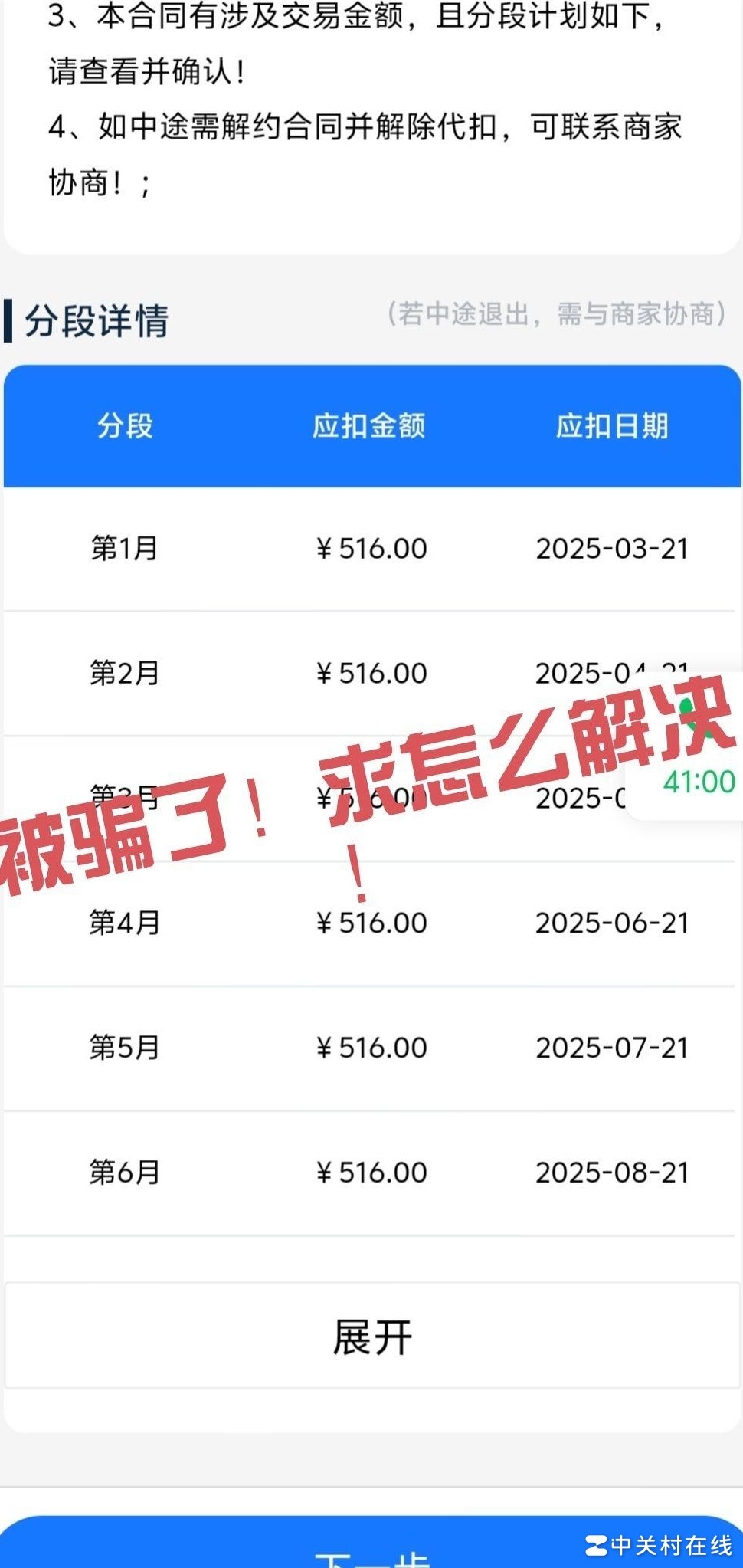
Task: Select the 第4月 installment row
Action: point(370,923)
